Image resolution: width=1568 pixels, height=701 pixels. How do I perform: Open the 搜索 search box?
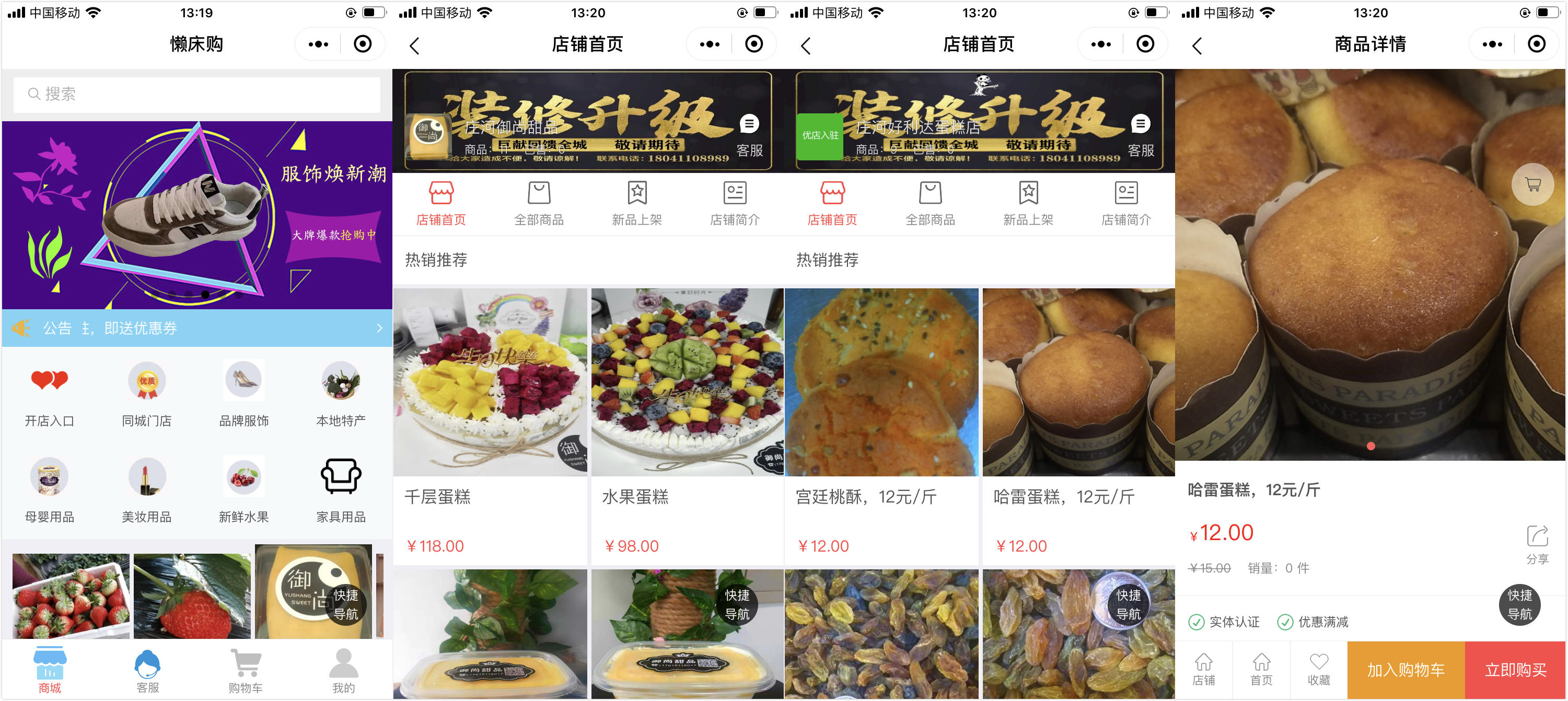[x=196, y=94]
